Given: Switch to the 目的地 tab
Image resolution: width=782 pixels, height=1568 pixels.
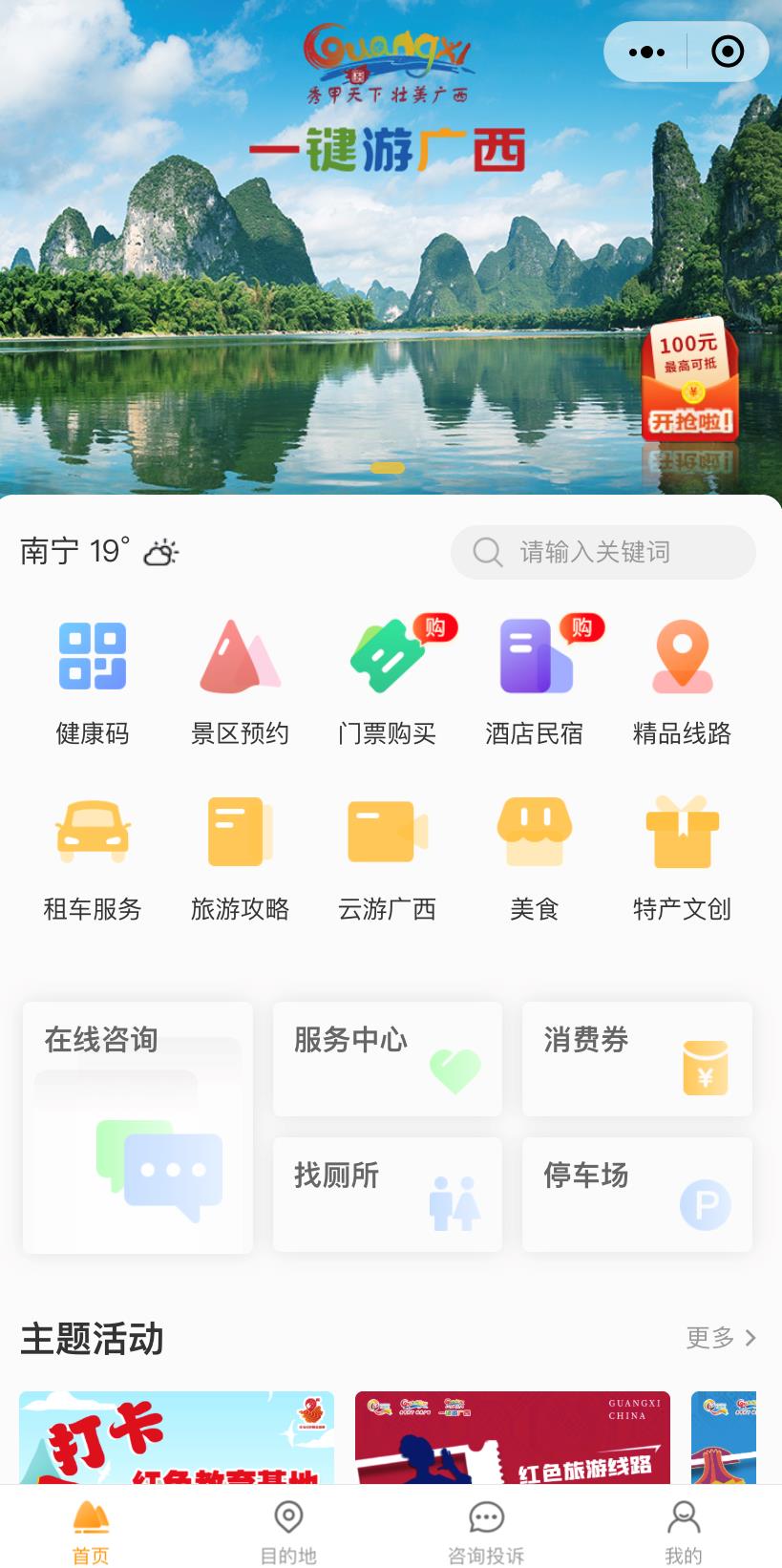Looking at the screenshot, I should (288, 1532).
